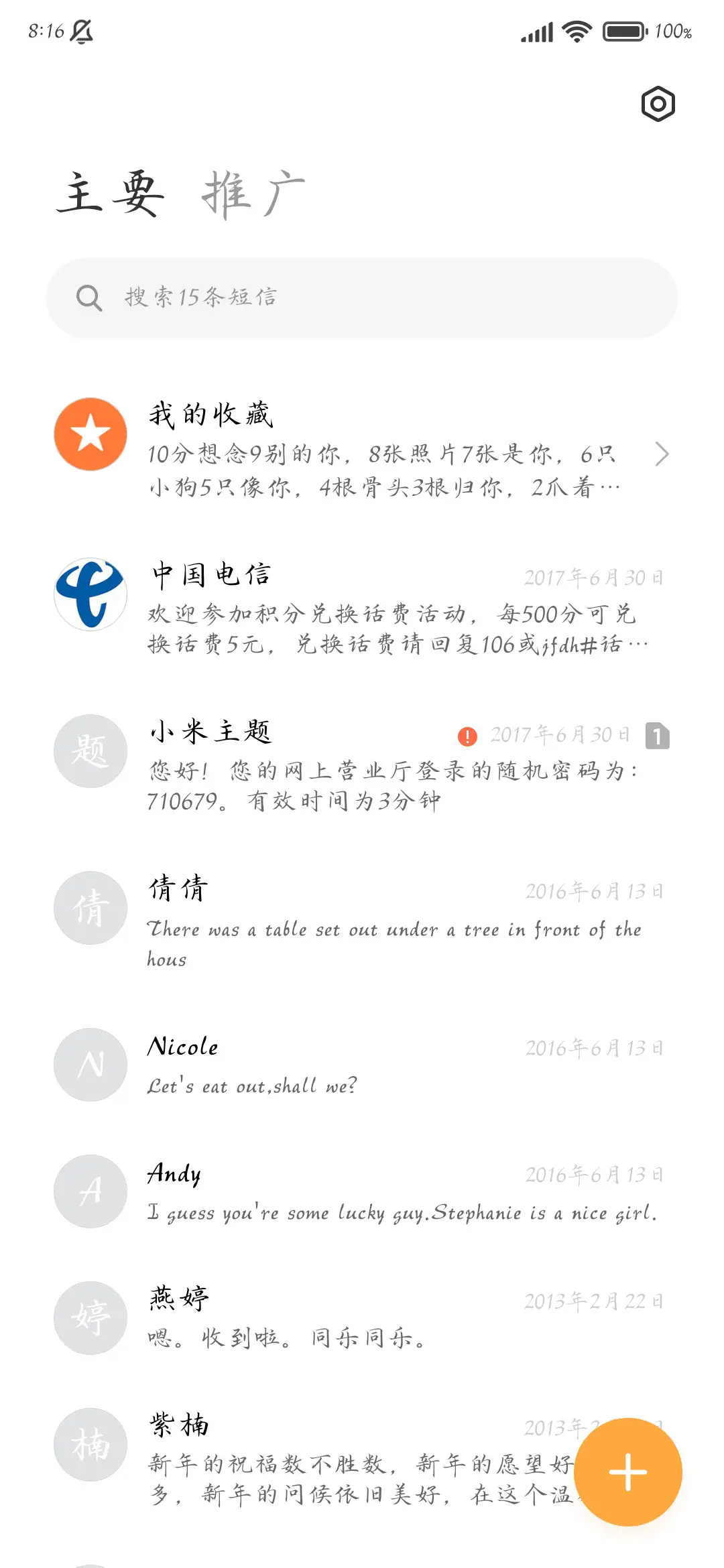Tap Andy's avatar with letter A

(x=90, y=1191)
